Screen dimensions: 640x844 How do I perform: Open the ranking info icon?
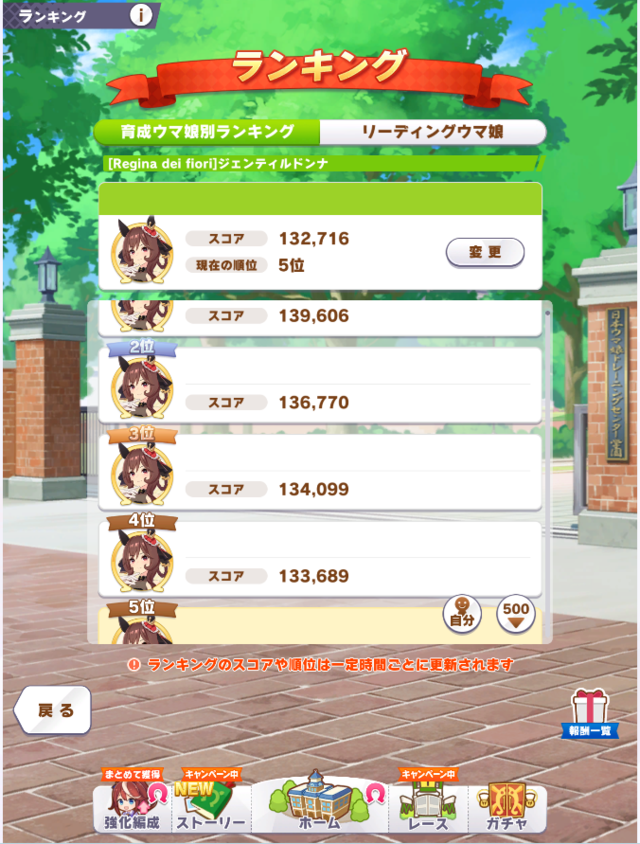[x=142, y=15]
